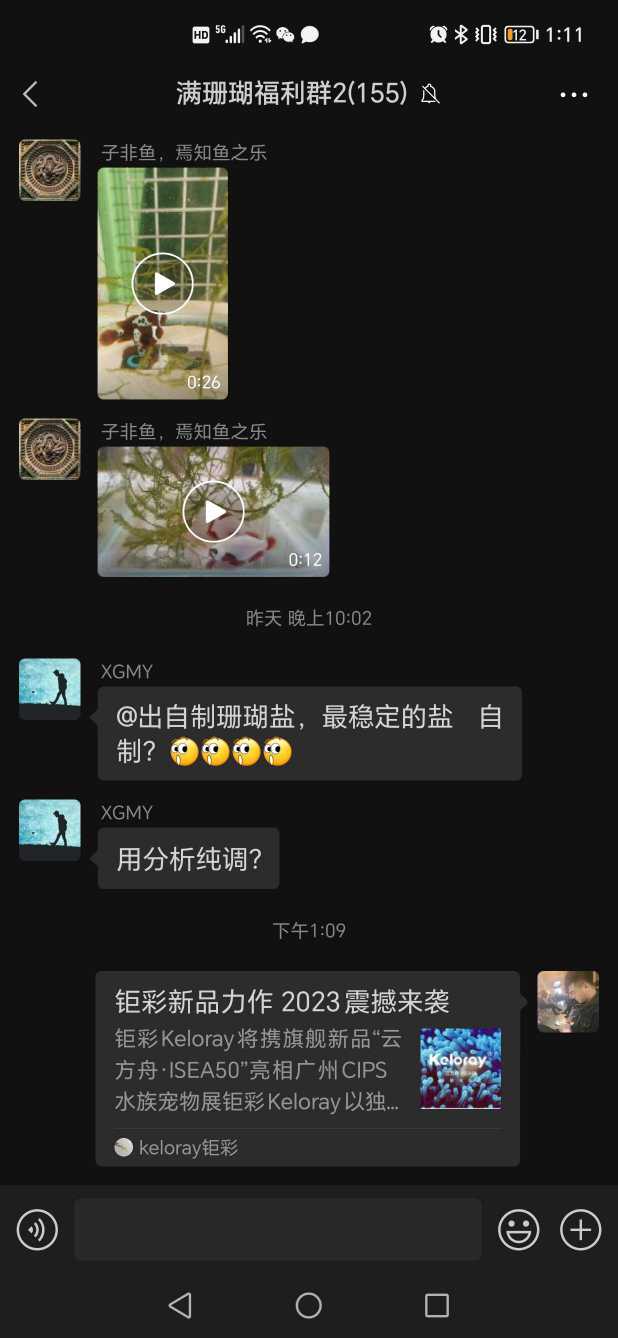Open the emoji picker
This screenshot has height=1338, width=618.
pyautogui.click(x=519, y=1229)
